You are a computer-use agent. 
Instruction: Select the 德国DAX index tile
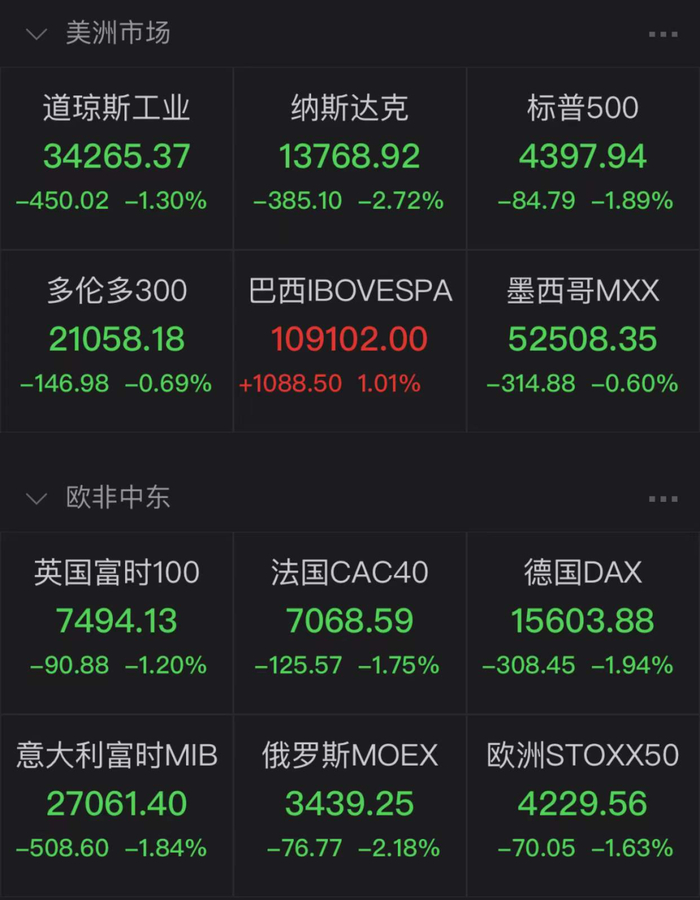coord(583,621)
